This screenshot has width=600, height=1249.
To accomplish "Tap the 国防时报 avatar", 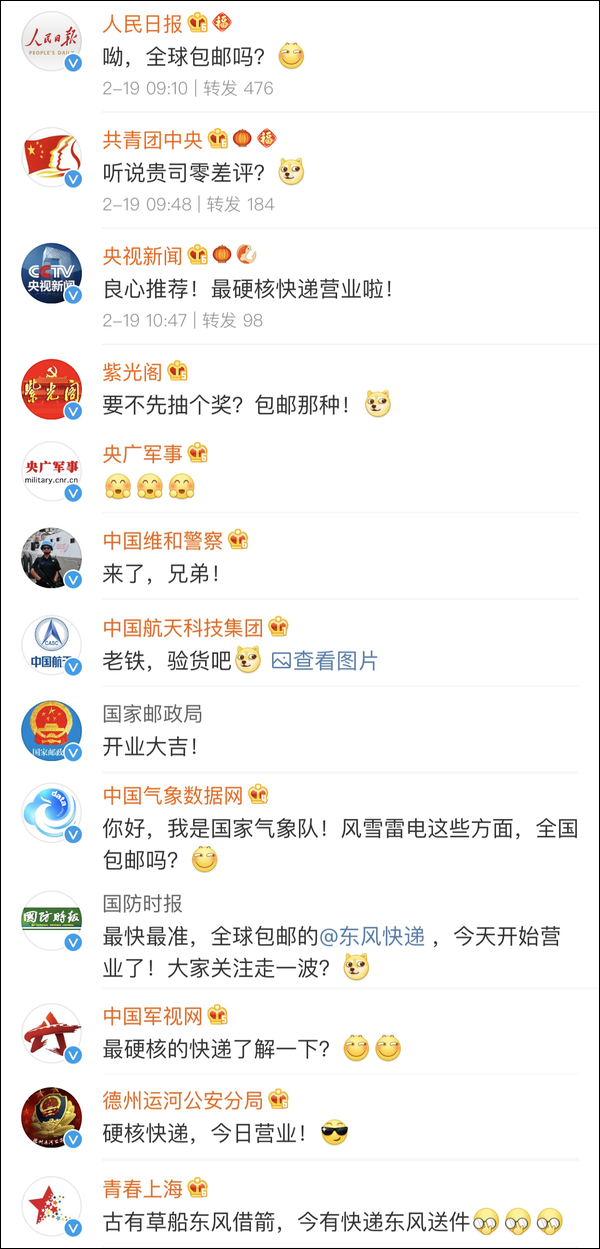I will (51, 921).
